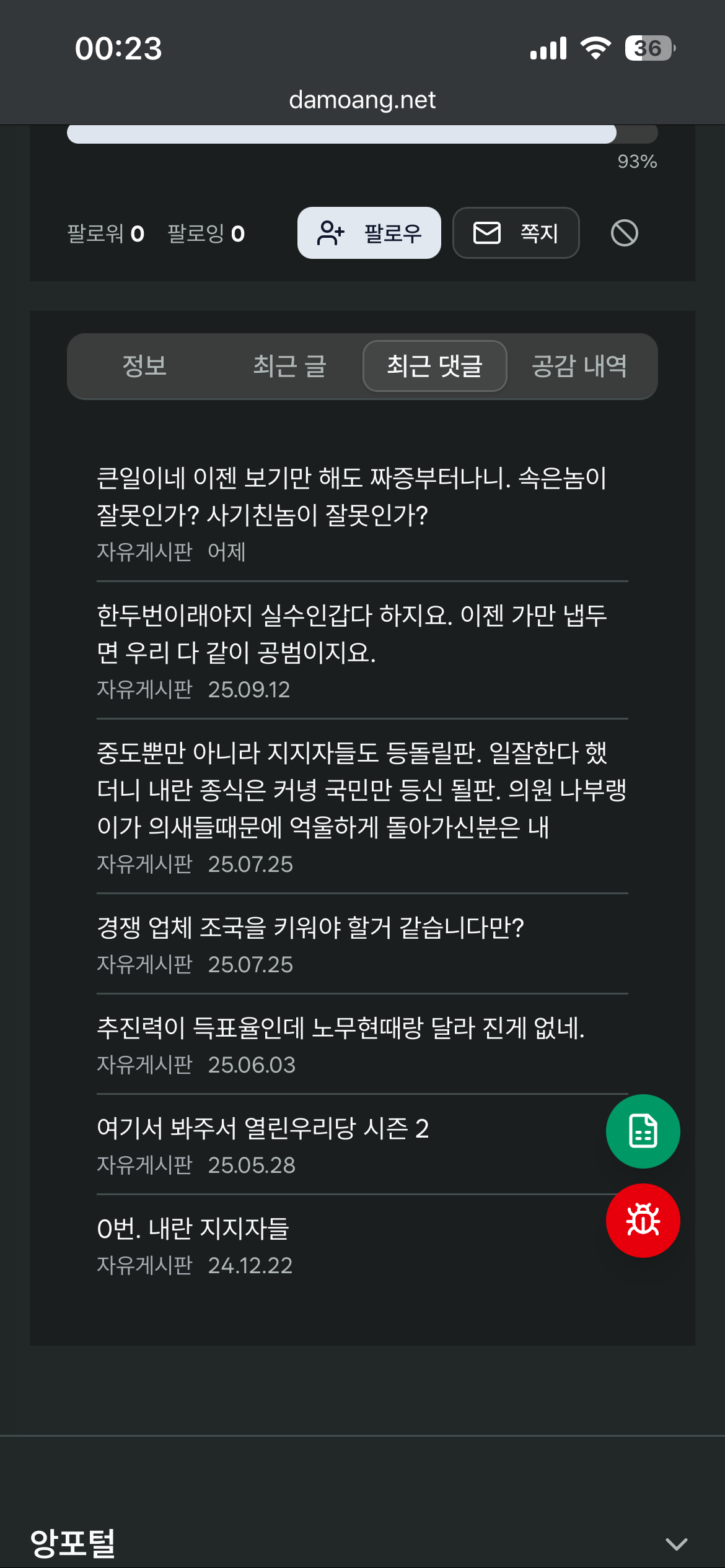This screenshot has width=725, height=1568.
Task: Tap the 팔로우 button to follow this user
Action: pos(369,233)
